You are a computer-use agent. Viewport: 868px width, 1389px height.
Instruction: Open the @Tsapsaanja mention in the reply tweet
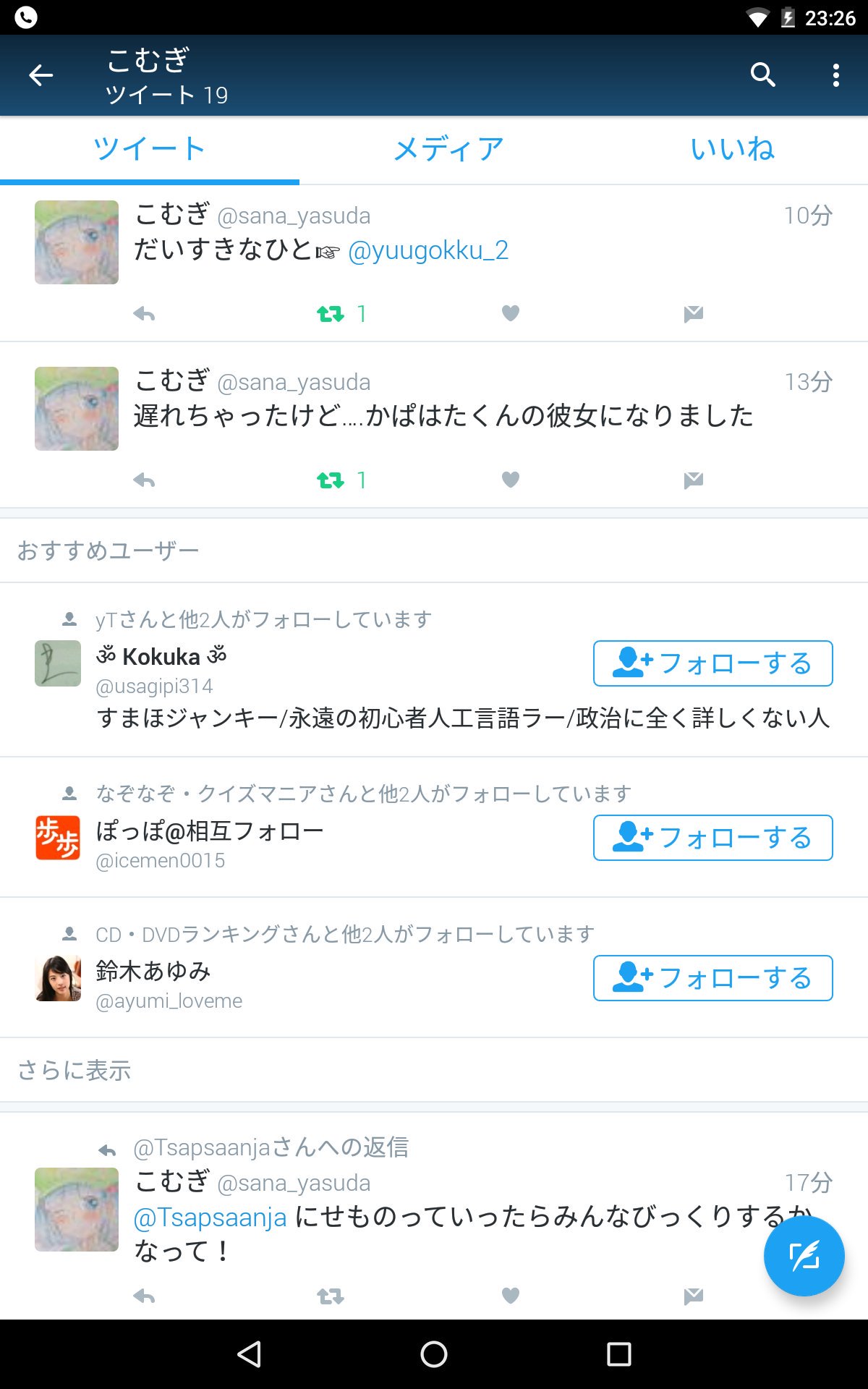[210, 1218]
